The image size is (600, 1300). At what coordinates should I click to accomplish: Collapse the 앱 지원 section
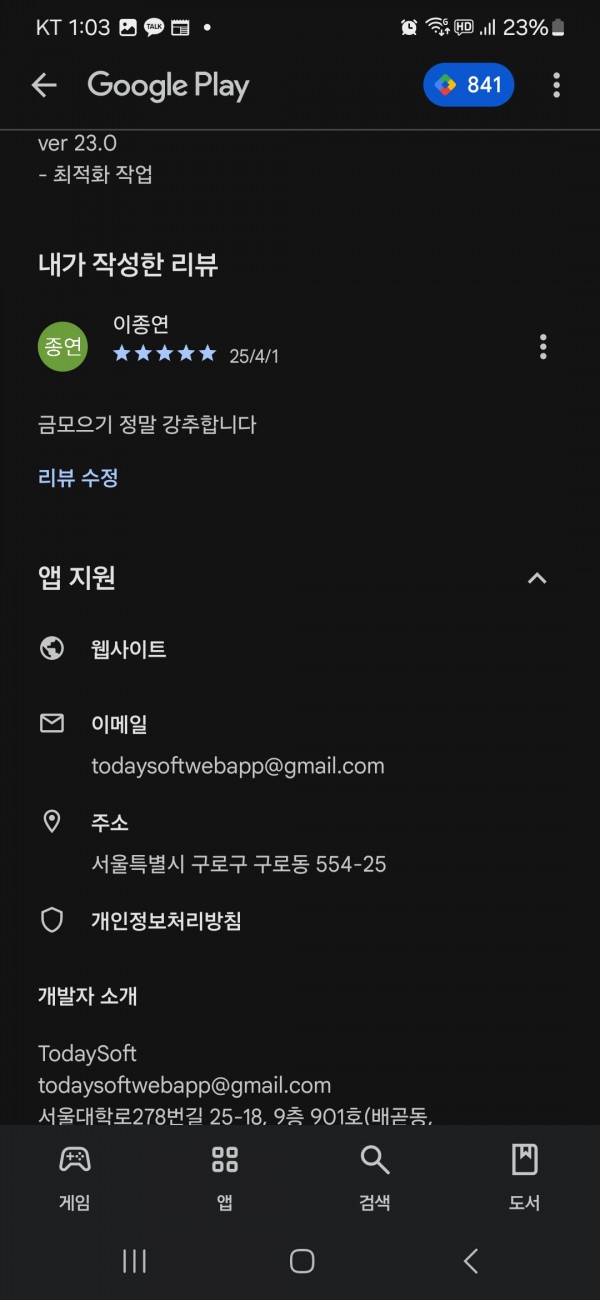pyautogui.click(x=537, y=578)
